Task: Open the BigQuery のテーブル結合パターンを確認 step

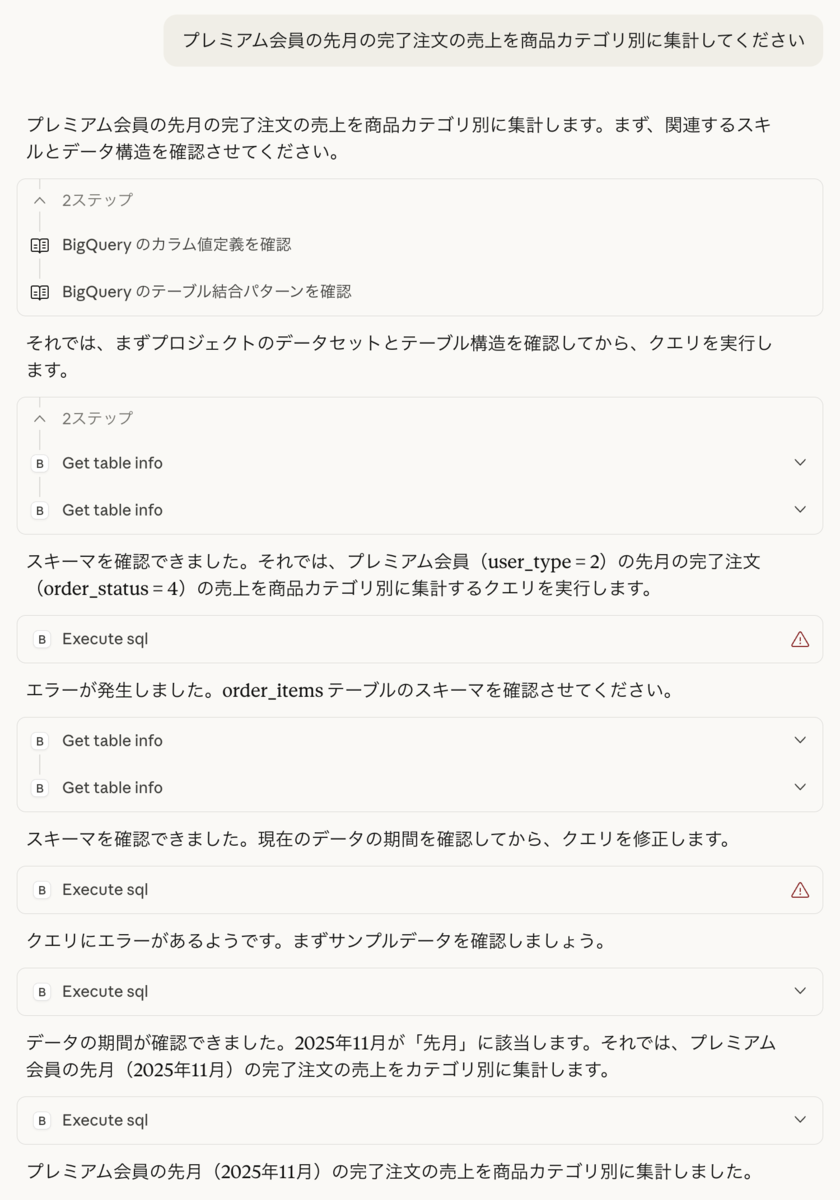Action: [x=206, y=291]
